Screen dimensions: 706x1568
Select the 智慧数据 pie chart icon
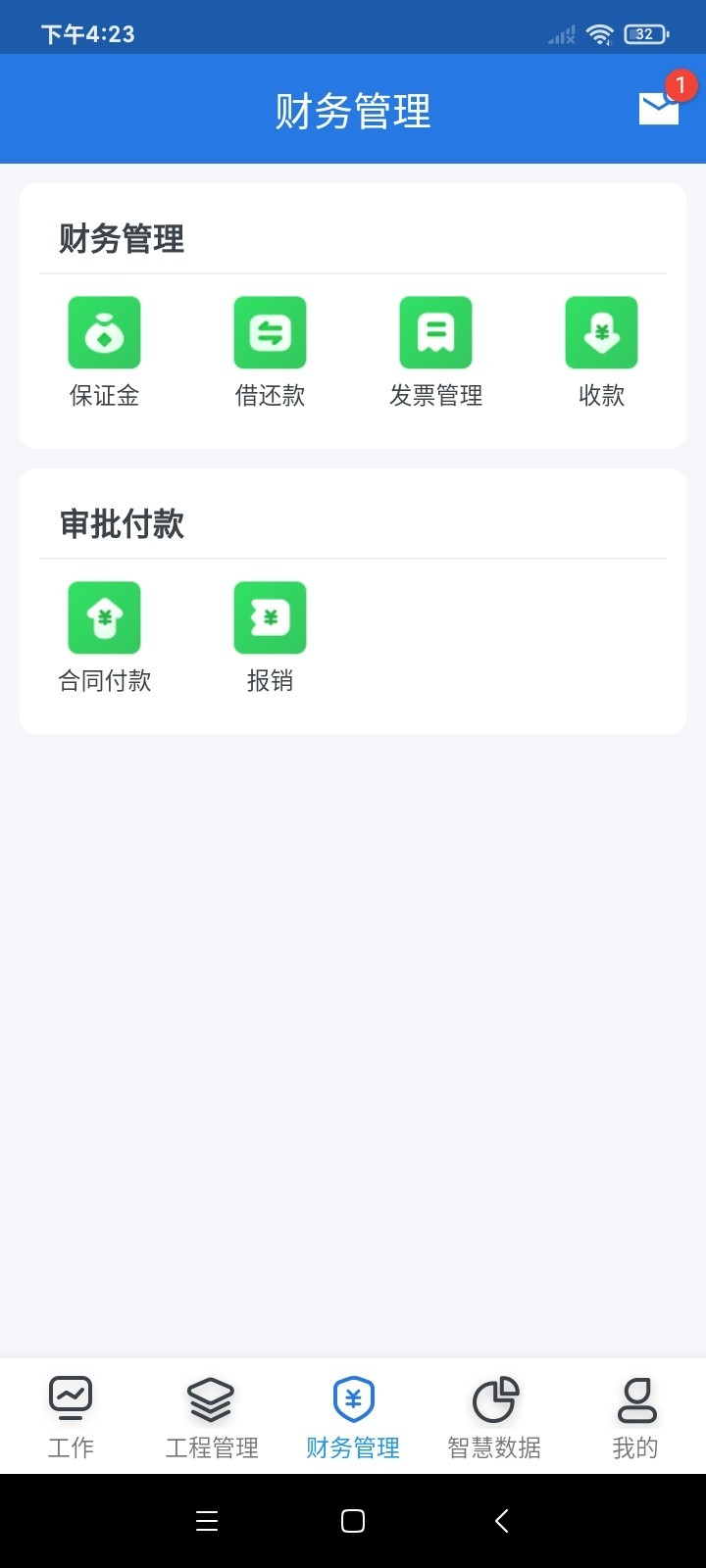[493, 1398]
